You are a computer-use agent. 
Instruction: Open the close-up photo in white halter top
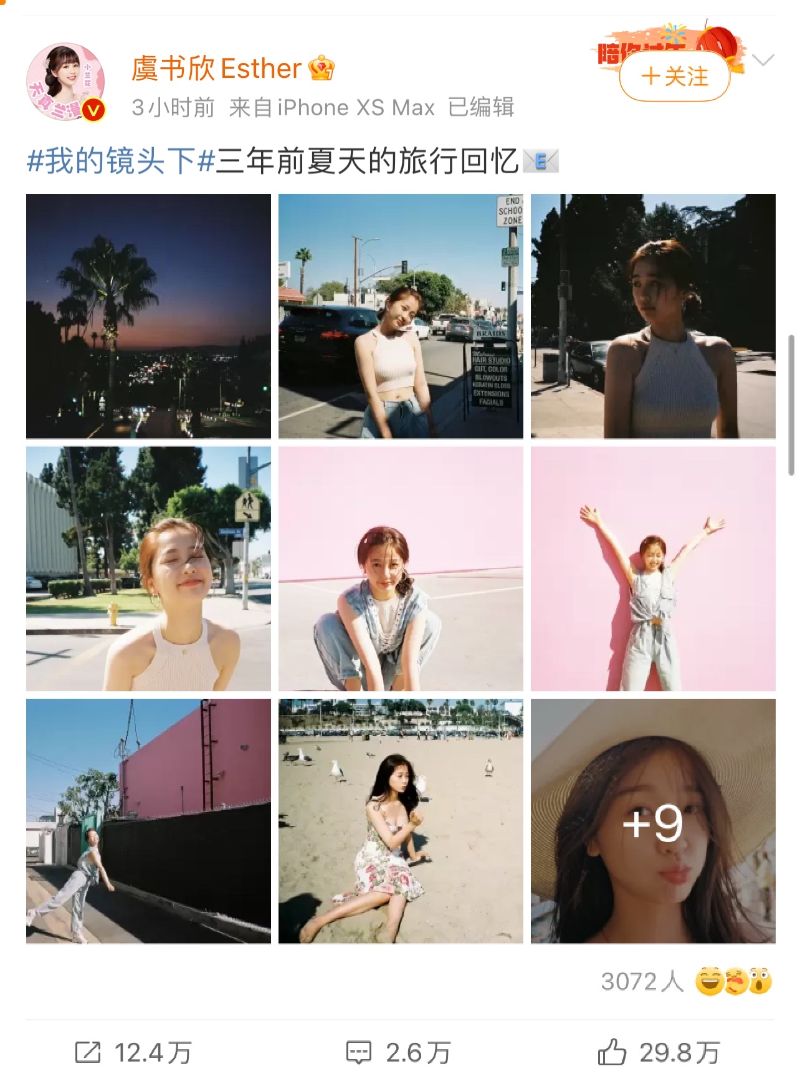point(653,316)
